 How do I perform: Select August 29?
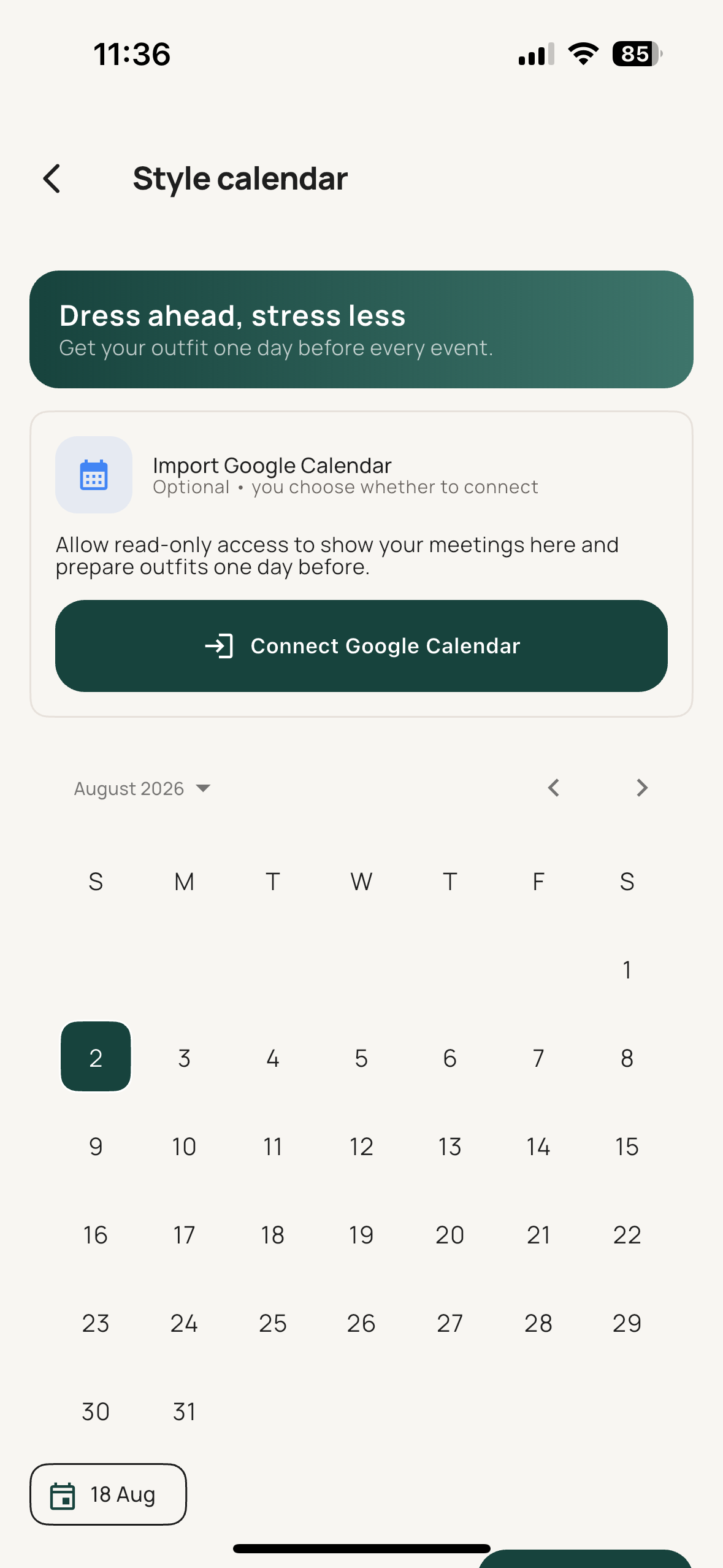pyautogui.click(x=627, y=1323)
